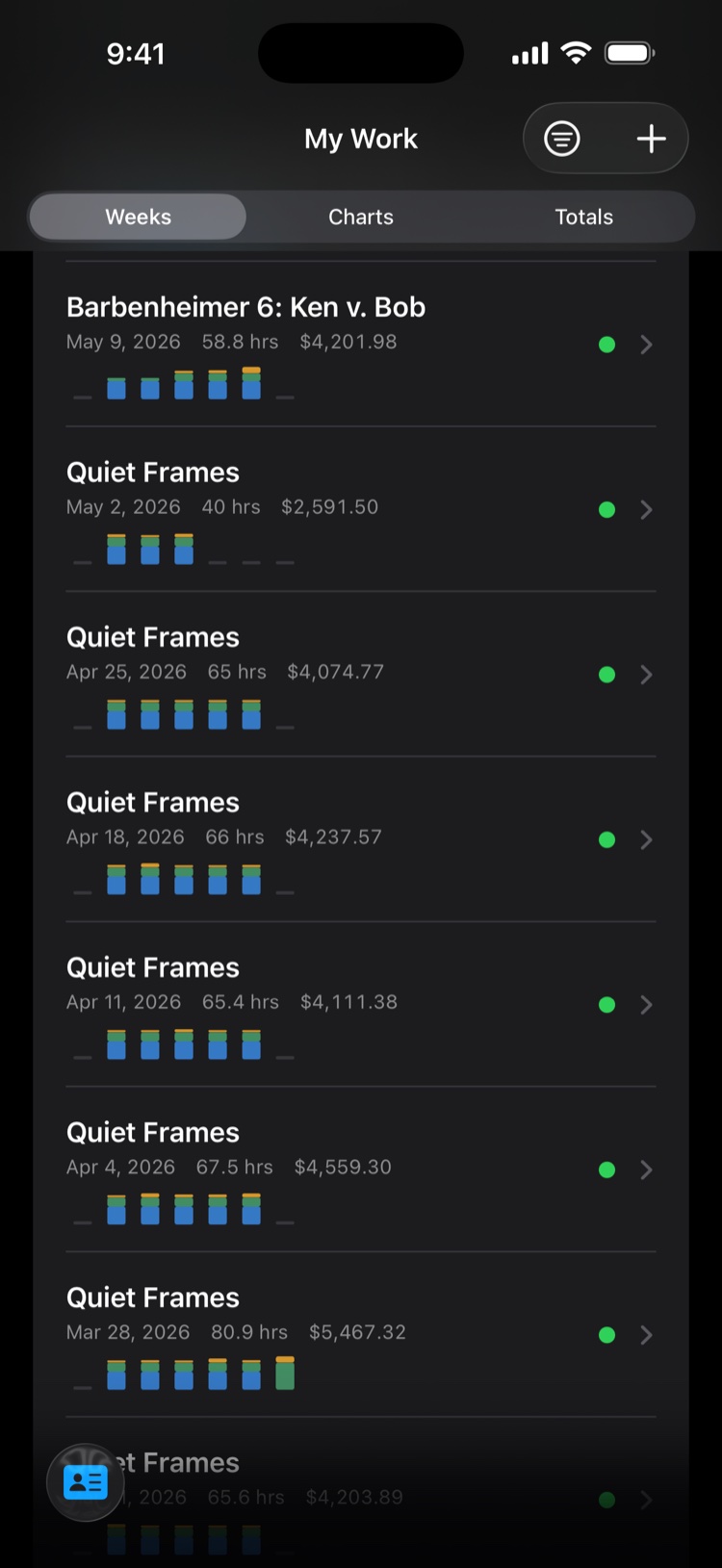Open Barbenheimer 6: Ken v. Bob week
This screenshot has height=1568, width=722.
[x=361, y=345]
